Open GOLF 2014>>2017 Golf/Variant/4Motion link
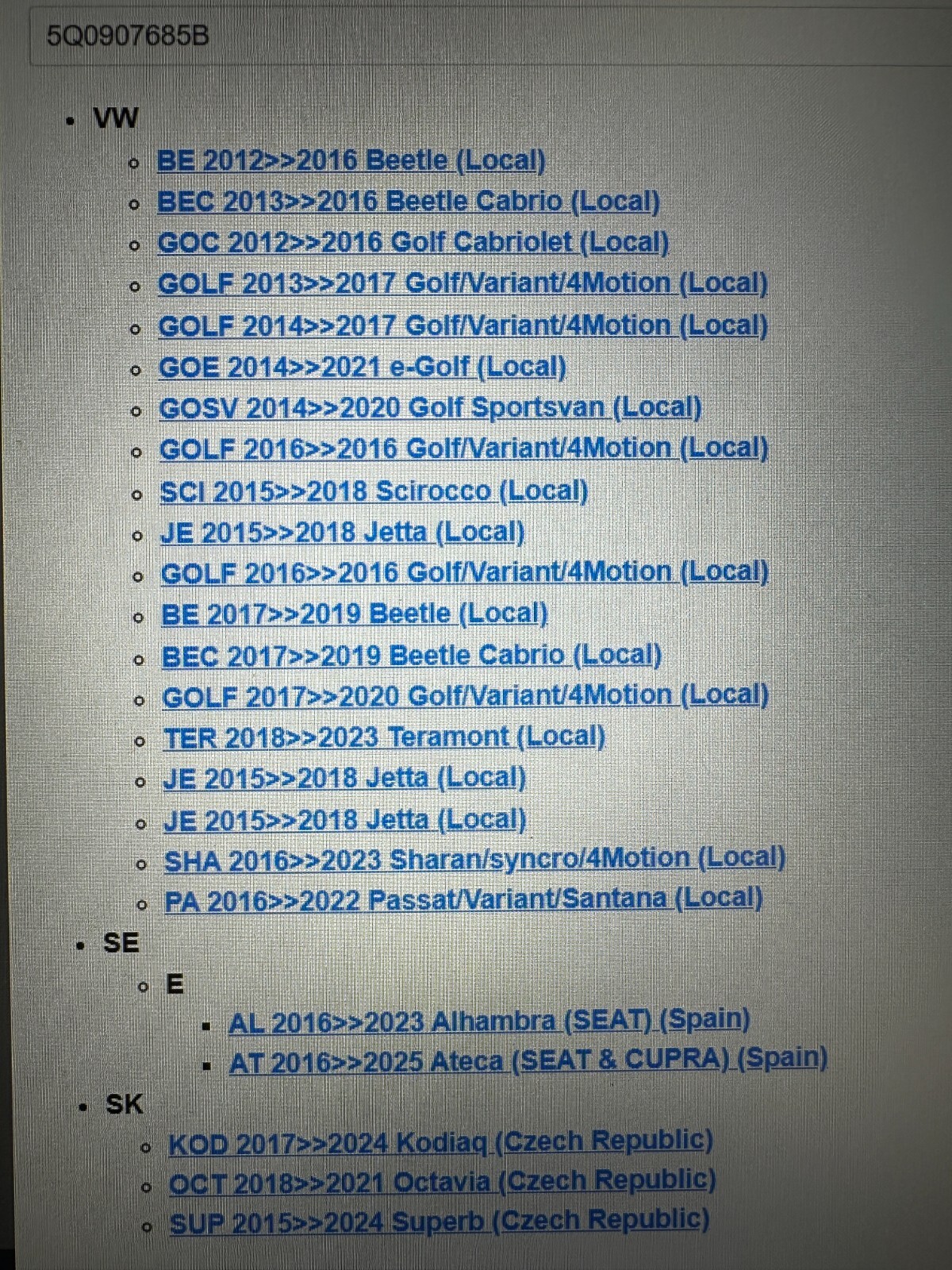 [463, 325]
